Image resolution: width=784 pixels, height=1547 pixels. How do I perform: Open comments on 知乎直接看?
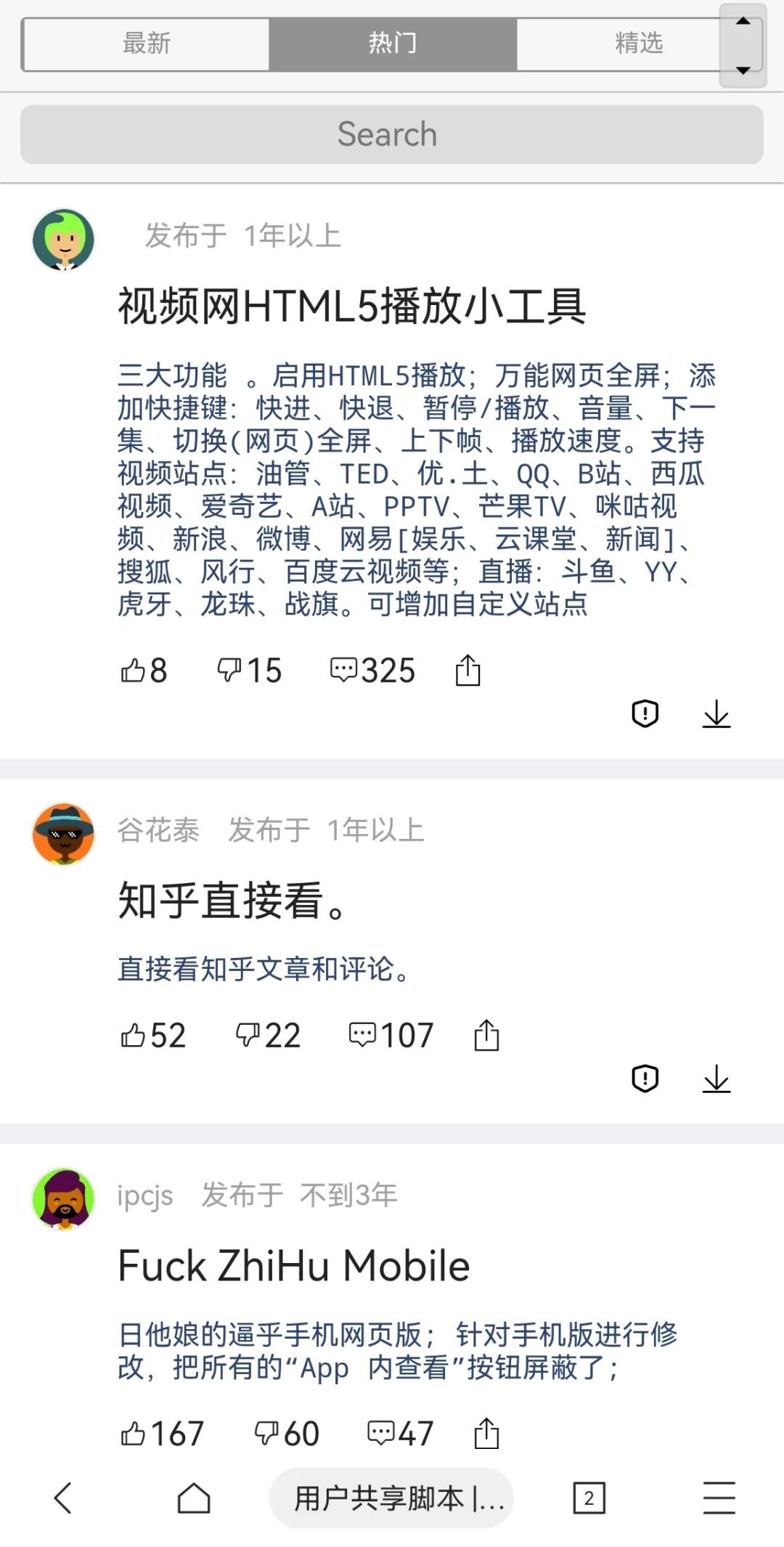pos(391,1035)
